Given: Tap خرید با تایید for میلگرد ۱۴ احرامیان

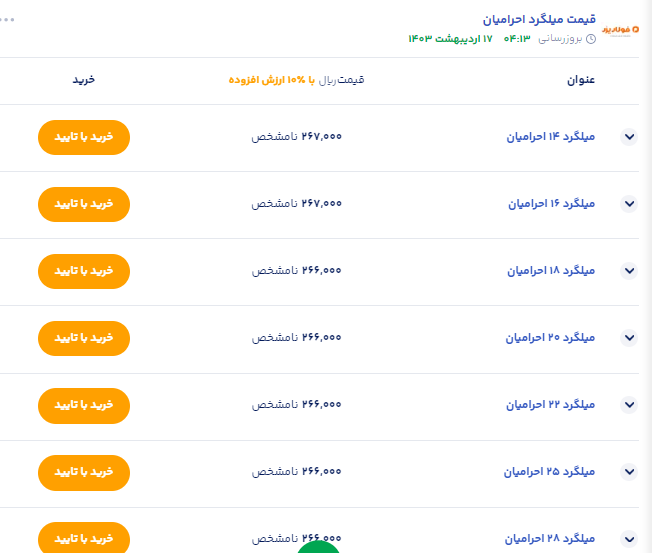Looking at the screenshot, I should 84,137.
